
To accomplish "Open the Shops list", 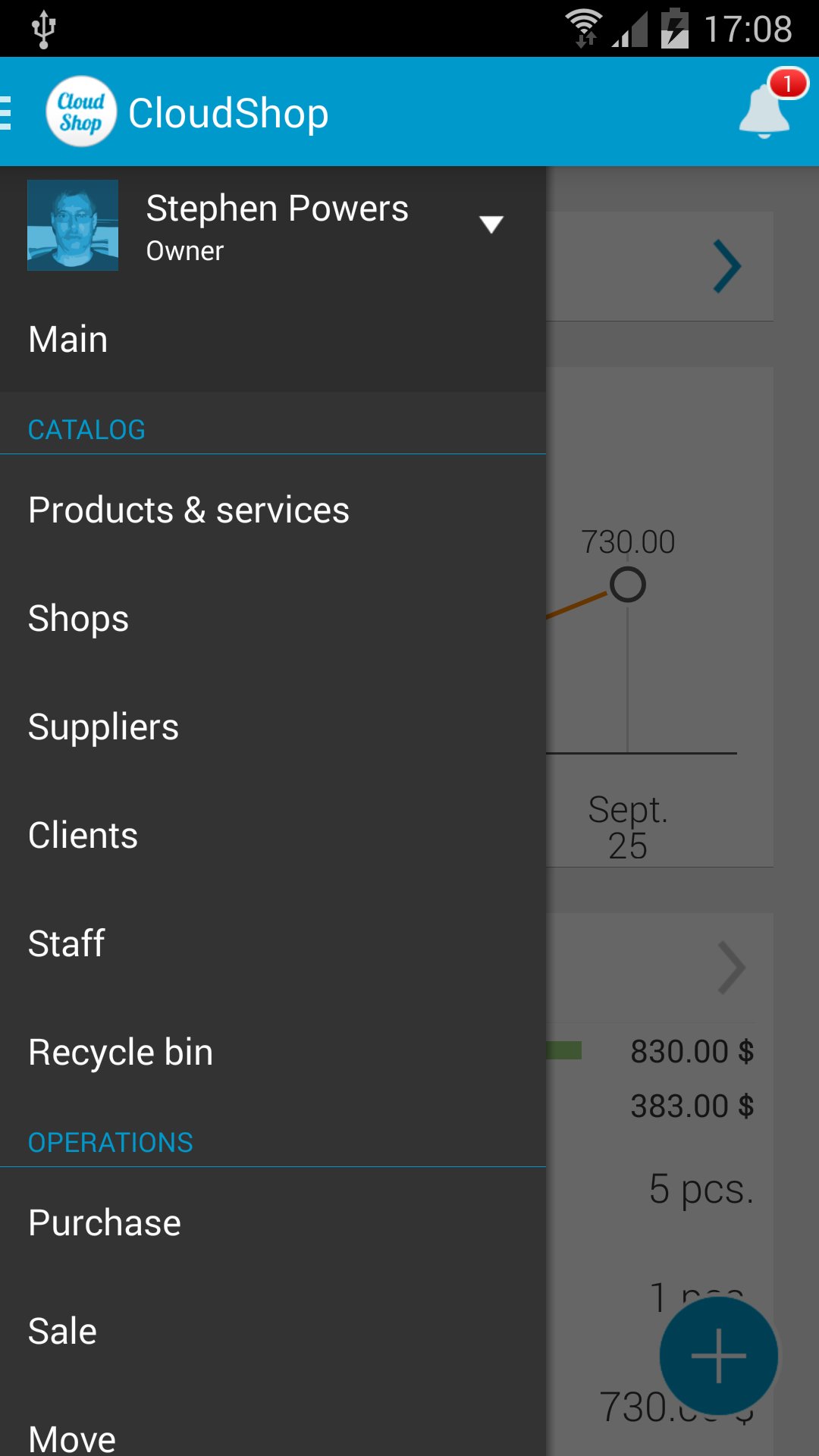I will tap(273, 618).
